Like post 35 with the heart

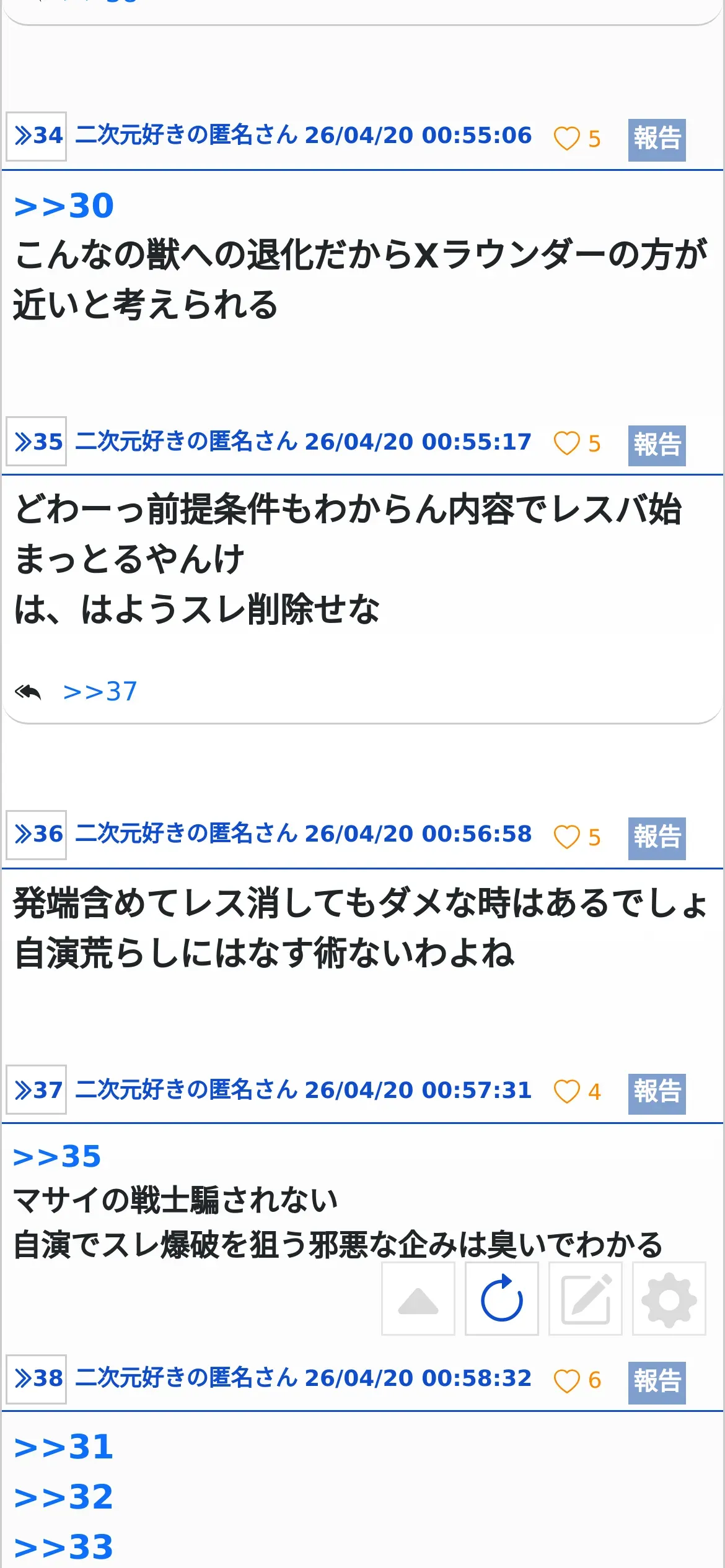pos(566,443)
